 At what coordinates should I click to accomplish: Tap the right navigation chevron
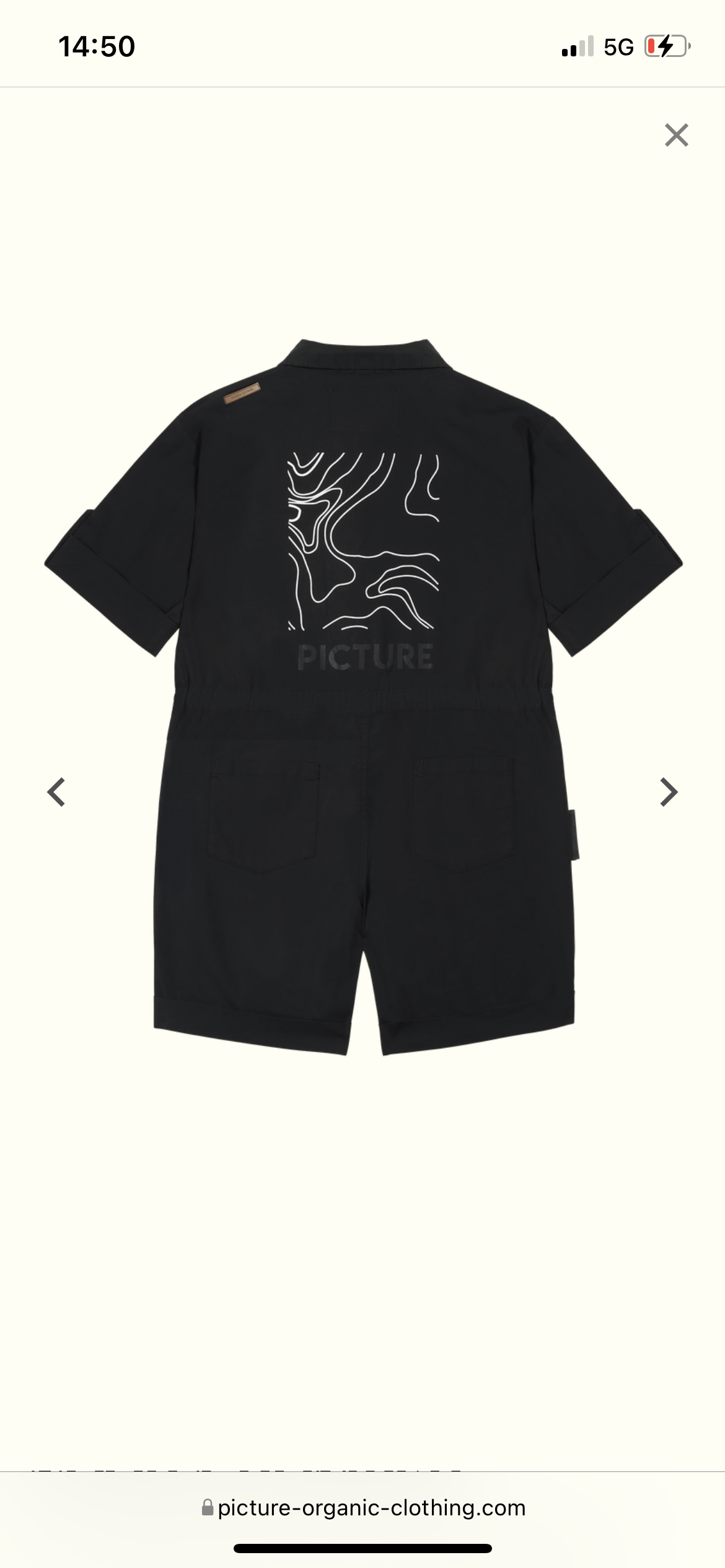668,791
